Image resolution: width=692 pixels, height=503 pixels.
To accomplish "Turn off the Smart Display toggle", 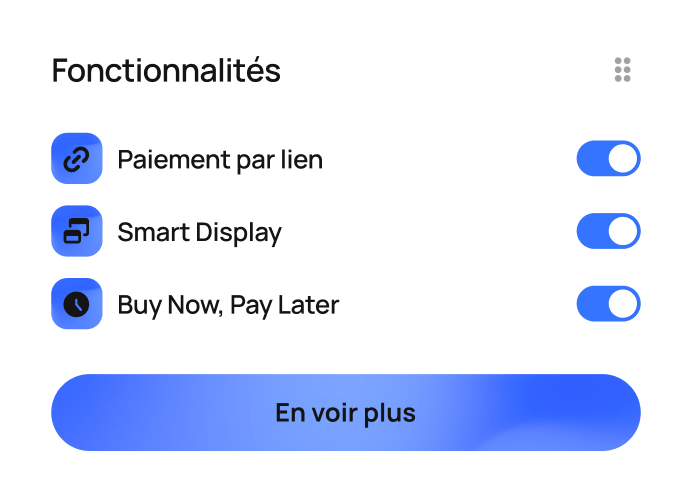I will (x=608, y=232).
